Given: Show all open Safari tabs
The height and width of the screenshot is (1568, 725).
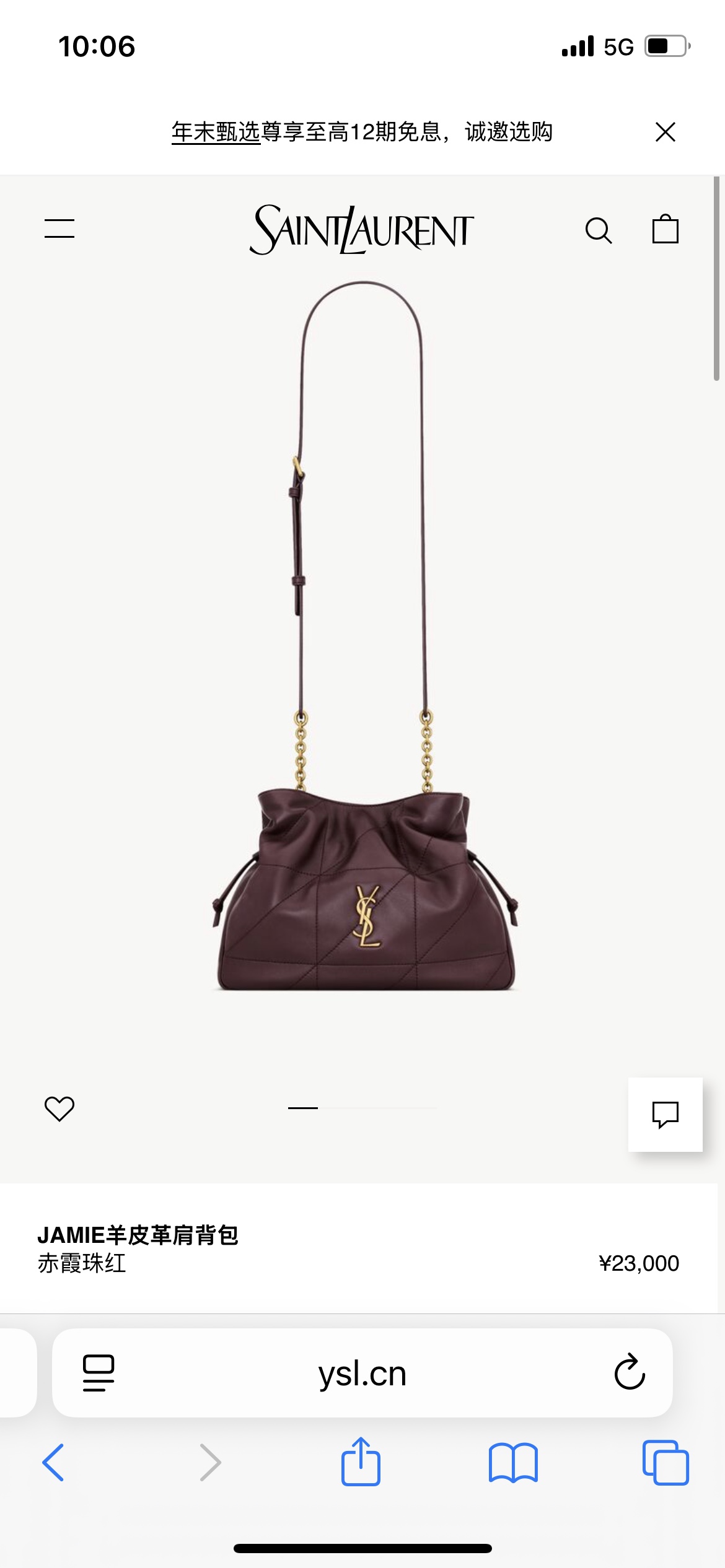Looking at the screenshot, I should [666, 1463].
